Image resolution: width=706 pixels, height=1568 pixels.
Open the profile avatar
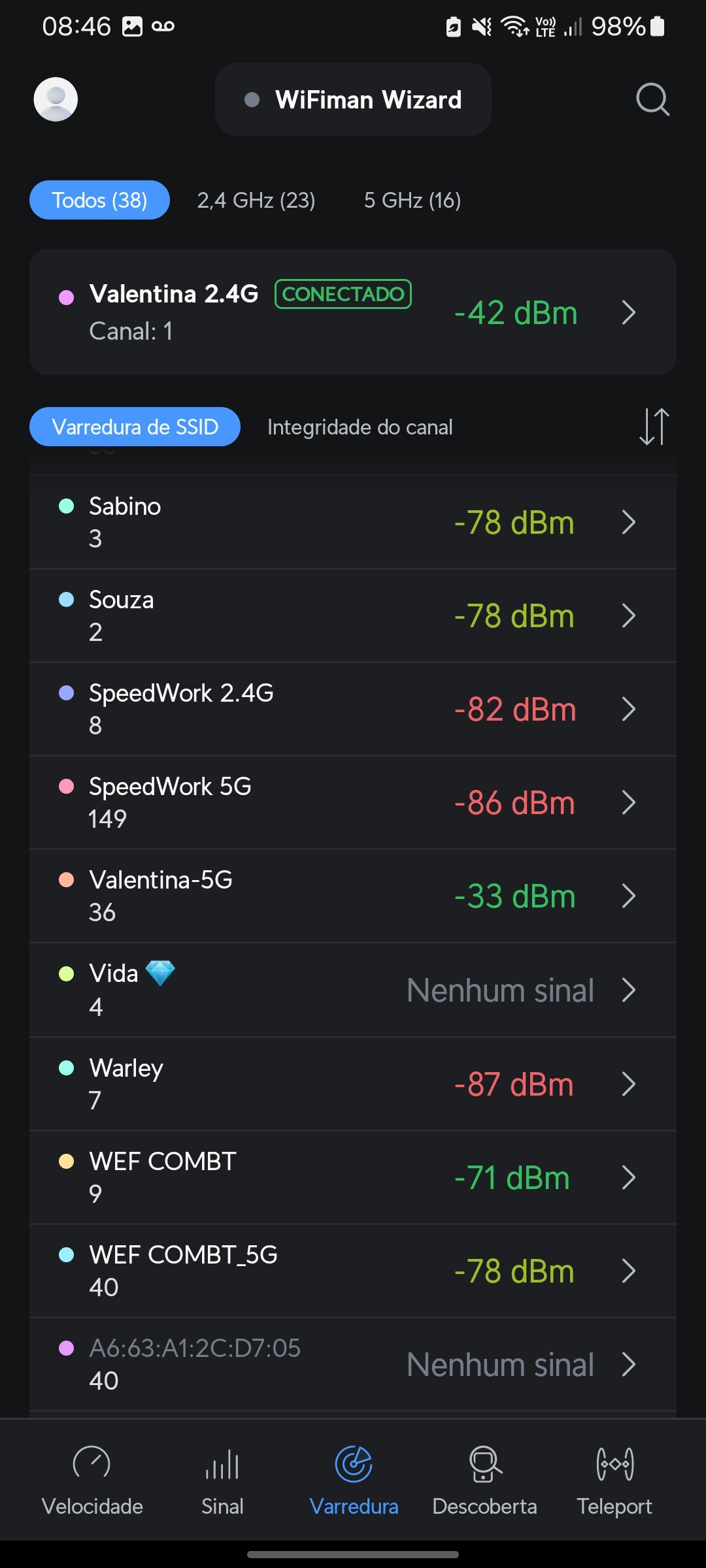tap(56, 99)
